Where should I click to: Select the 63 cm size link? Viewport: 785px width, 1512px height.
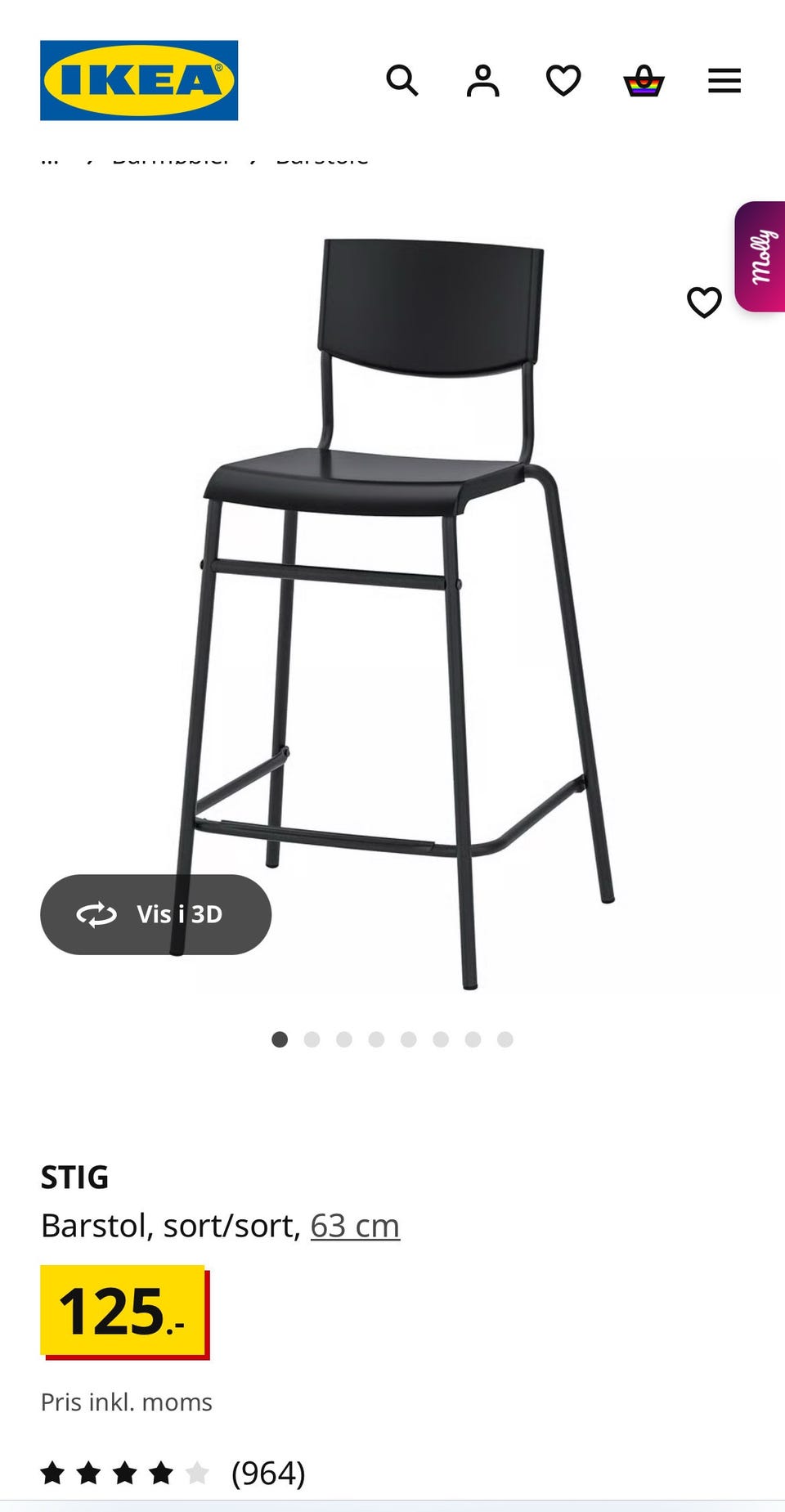coord(355,1226)
